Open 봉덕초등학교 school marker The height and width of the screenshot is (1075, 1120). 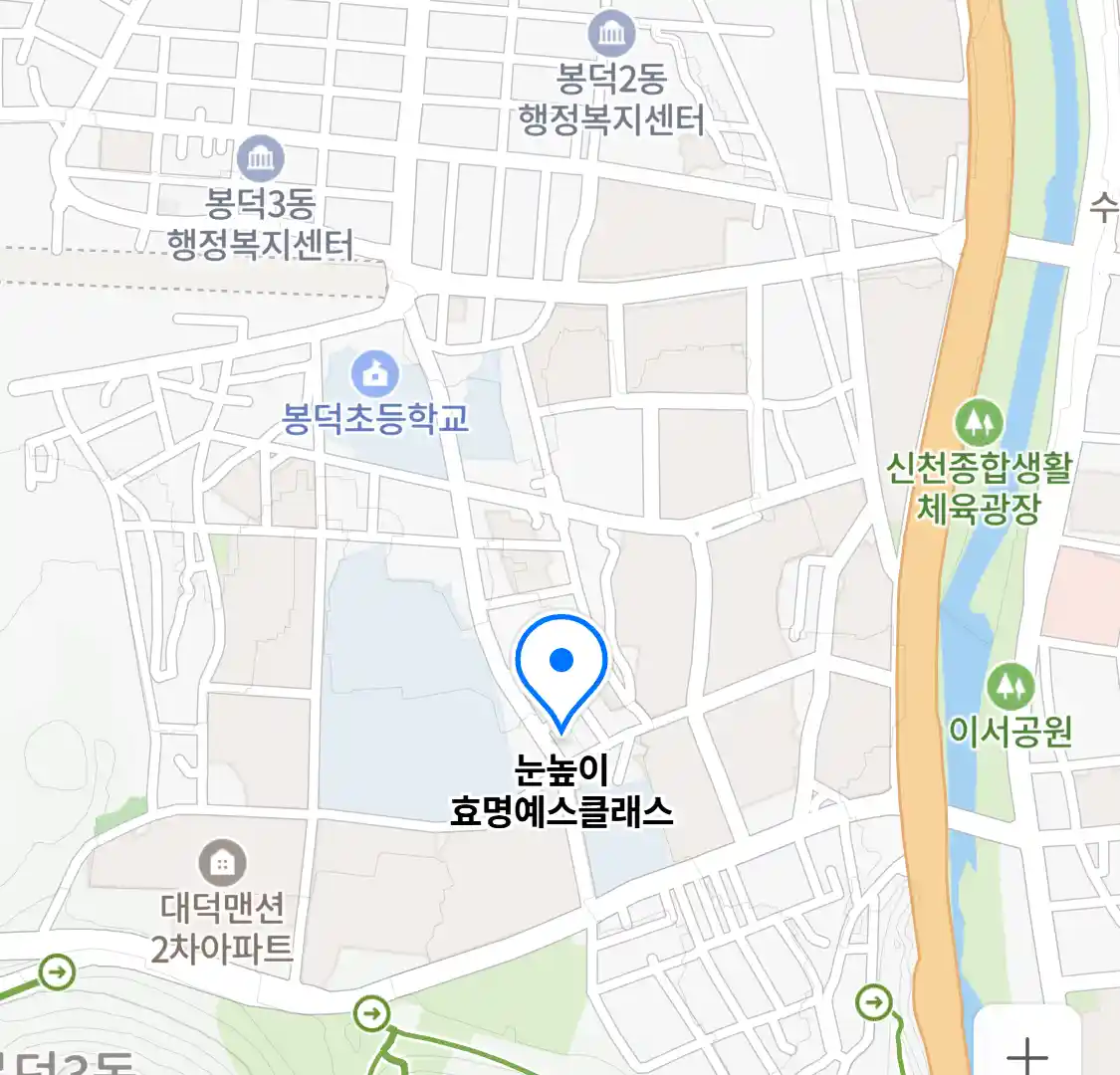[x=375, y=375]
